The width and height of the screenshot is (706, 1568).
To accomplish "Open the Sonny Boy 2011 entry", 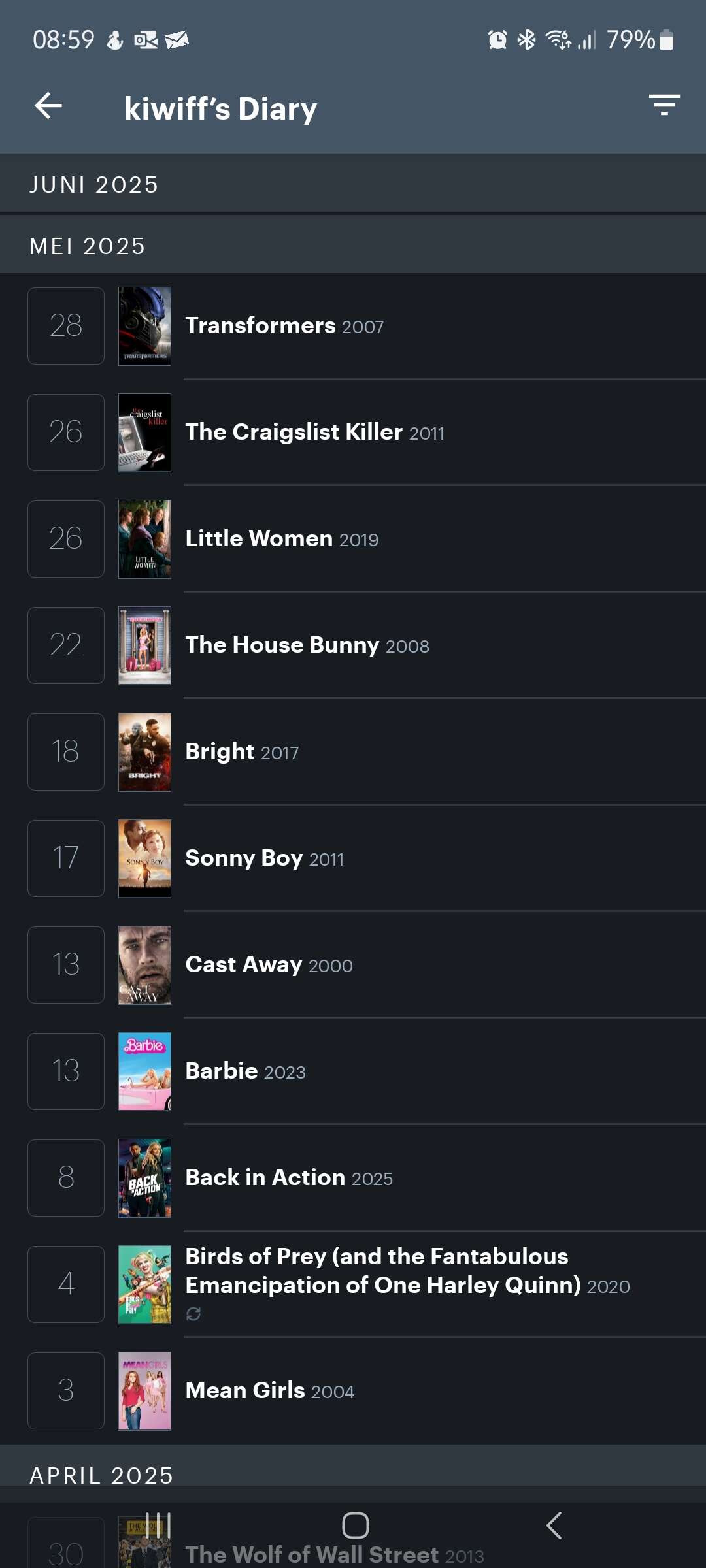I will 353,858.
